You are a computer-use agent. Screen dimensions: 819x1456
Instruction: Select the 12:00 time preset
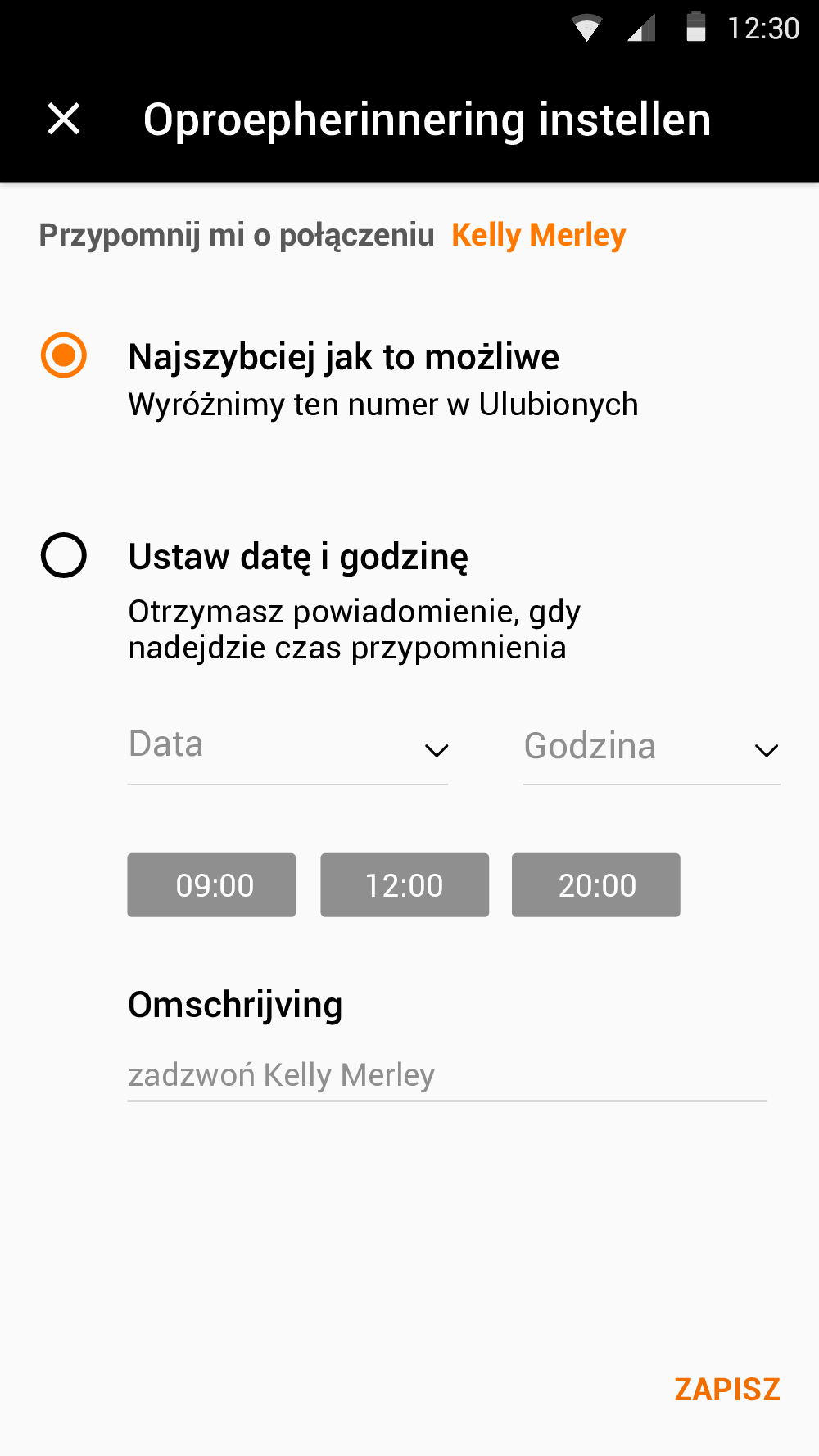(x=405, y=884)
